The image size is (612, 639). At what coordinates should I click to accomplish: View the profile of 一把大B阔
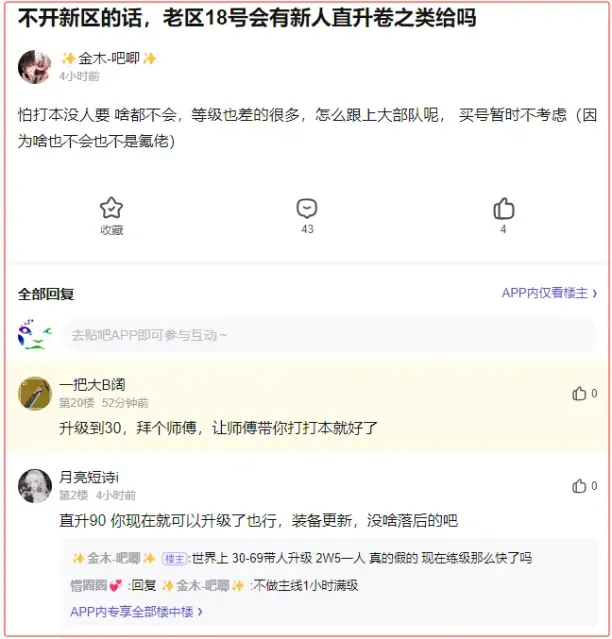[35, 393]
